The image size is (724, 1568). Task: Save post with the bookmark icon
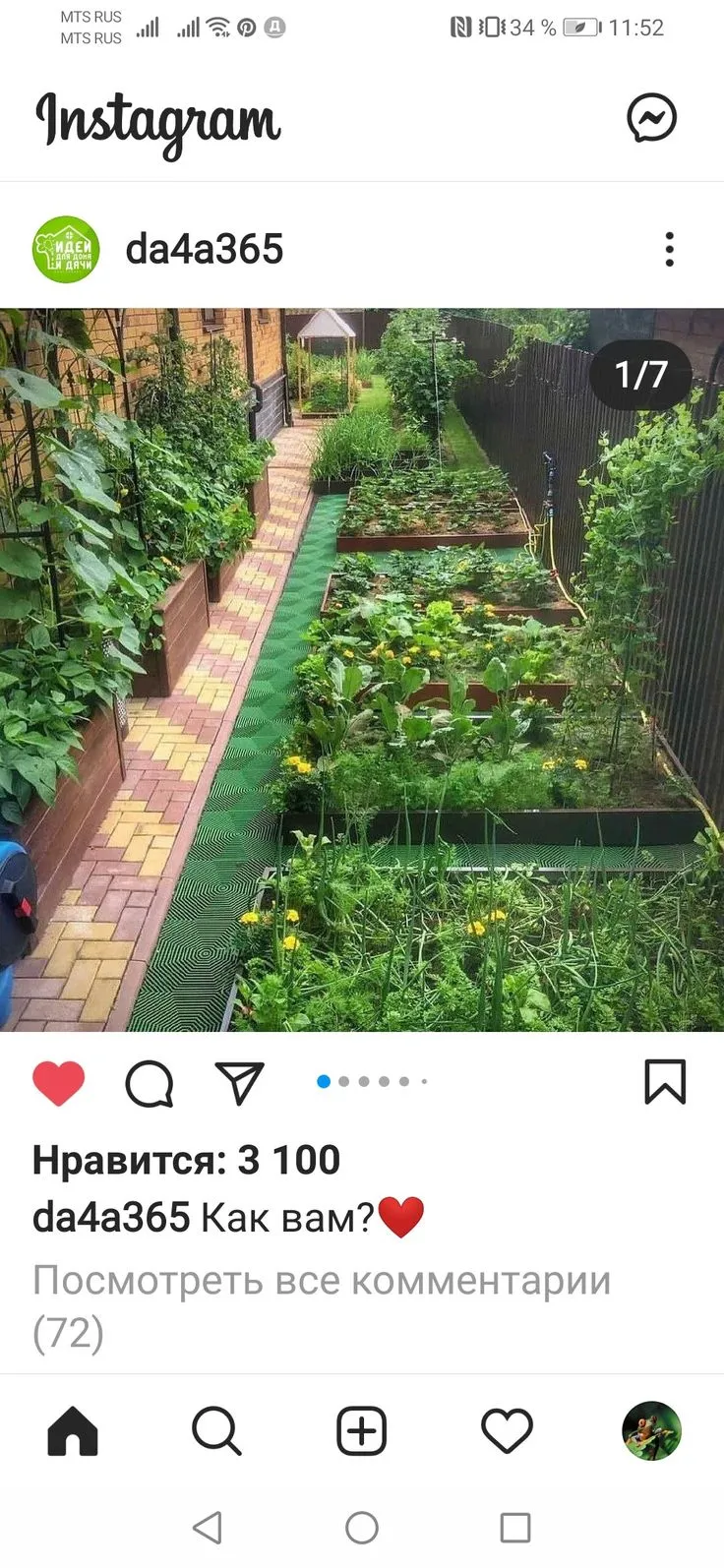pos(665,1082)
